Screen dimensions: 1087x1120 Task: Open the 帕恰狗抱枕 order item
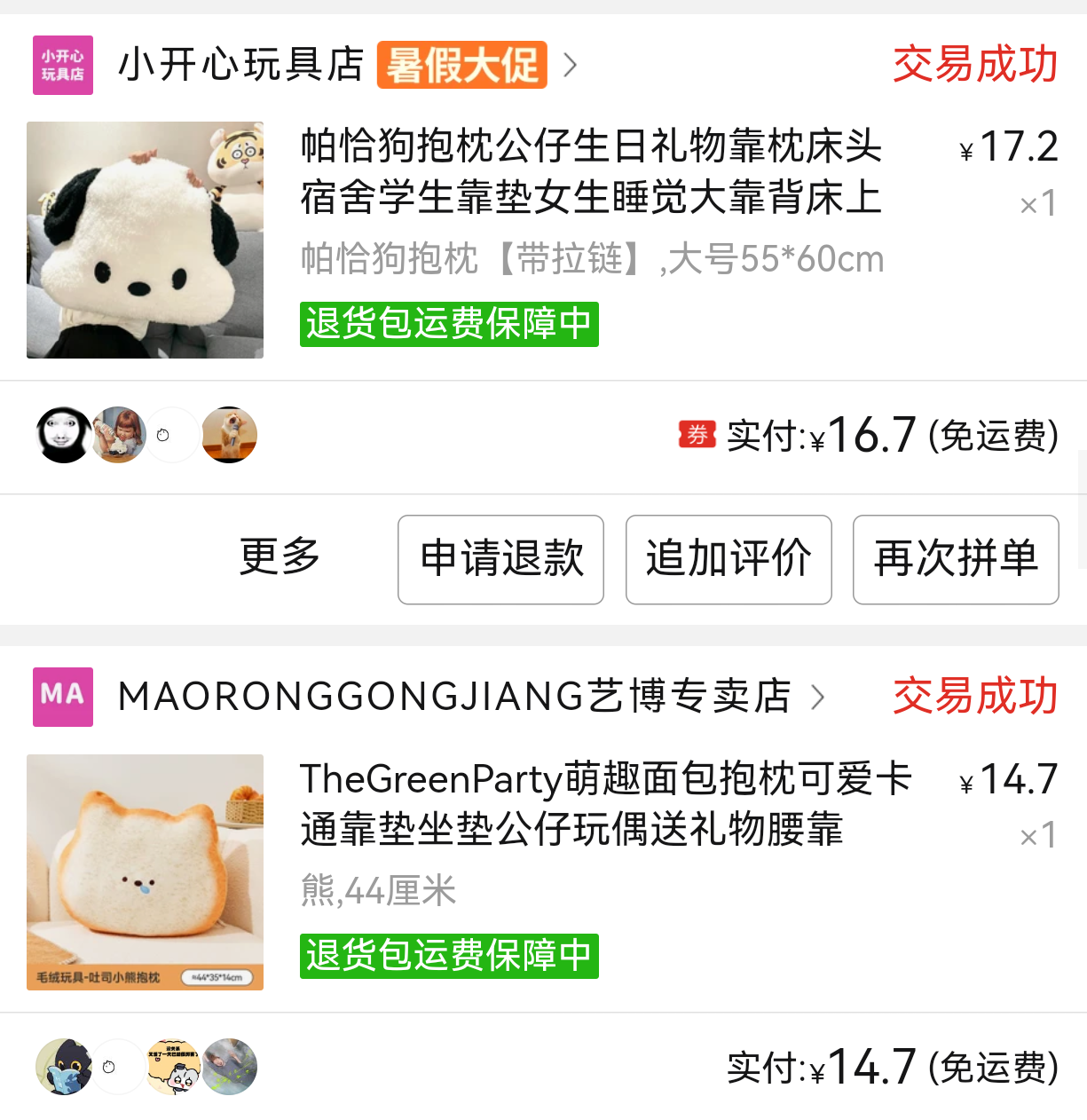tap(590, 172)
